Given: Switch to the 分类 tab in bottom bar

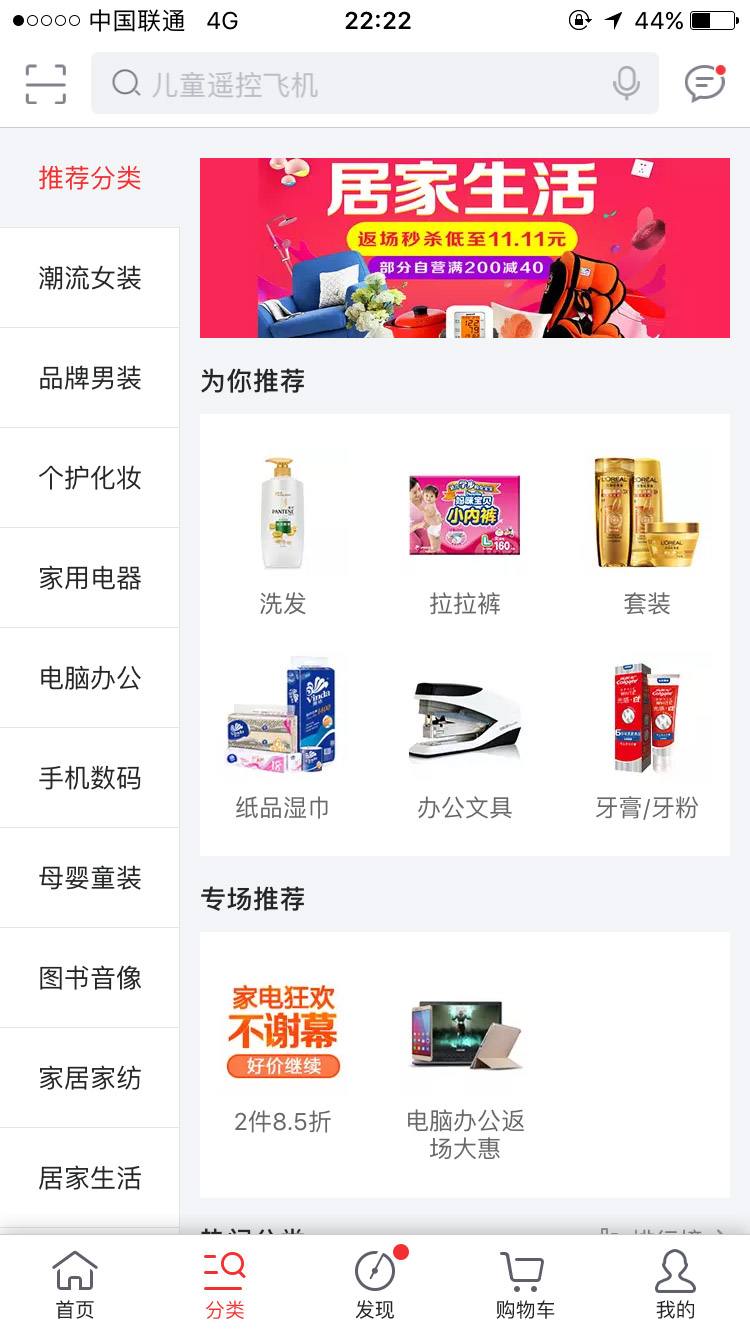Looking at the screenshot, I should 224,1283.
